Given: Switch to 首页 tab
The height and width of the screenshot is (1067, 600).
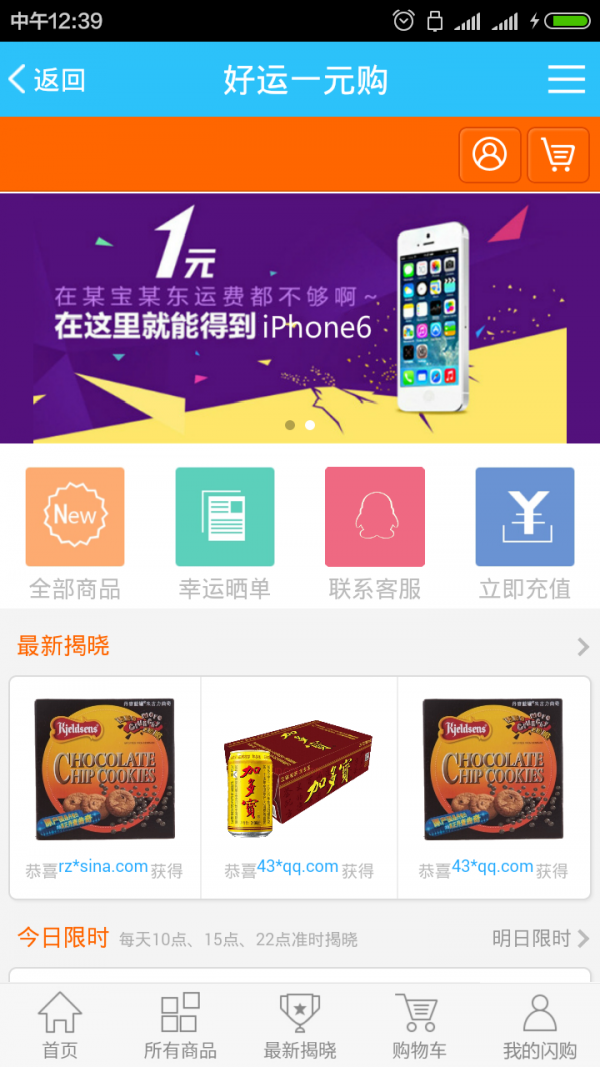Looking at the screenshot, I should click(x=60, y=1025).
